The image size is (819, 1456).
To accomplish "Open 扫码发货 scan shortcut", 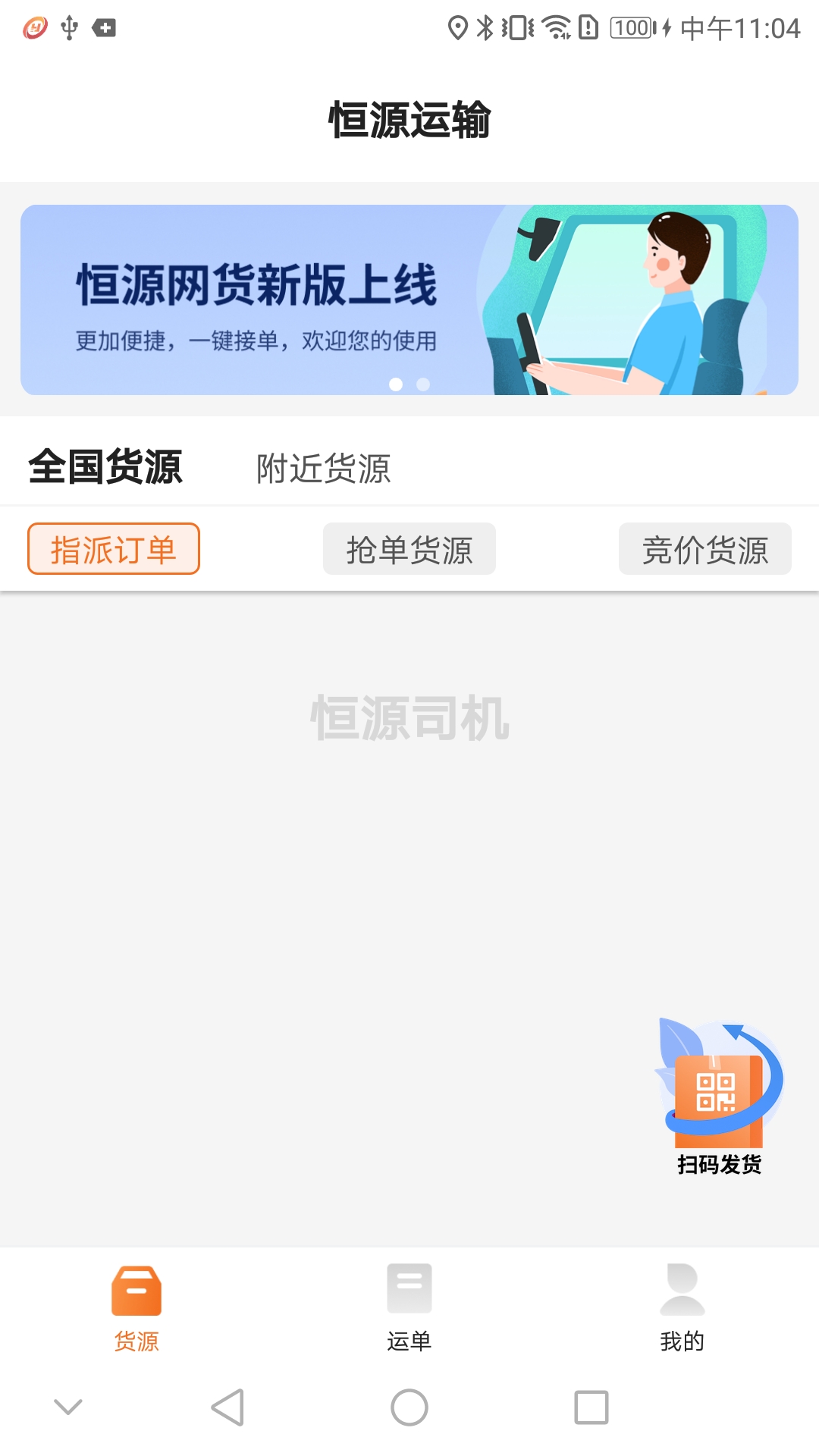I will tap(719, 1096).
